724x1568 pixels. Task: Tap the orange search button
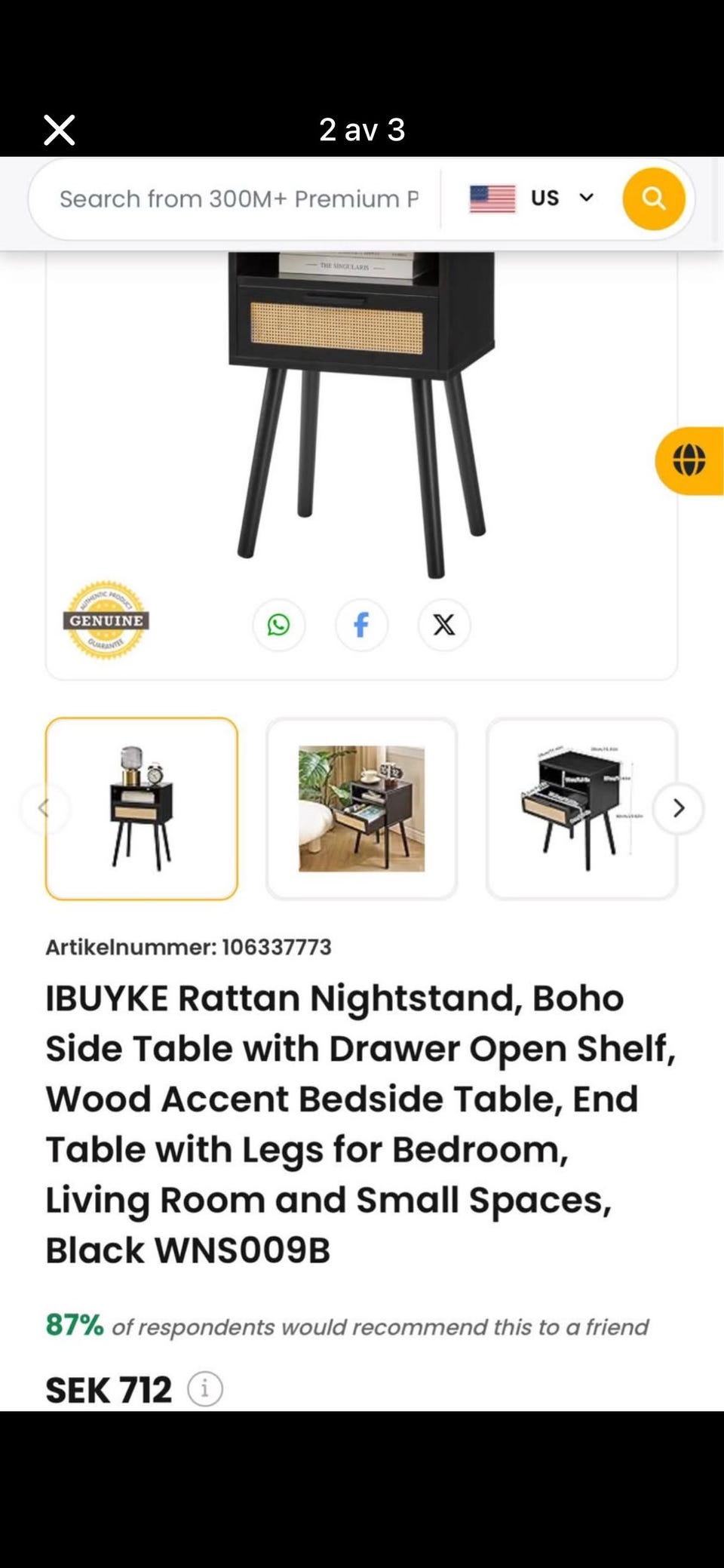[x=653, y=198]
